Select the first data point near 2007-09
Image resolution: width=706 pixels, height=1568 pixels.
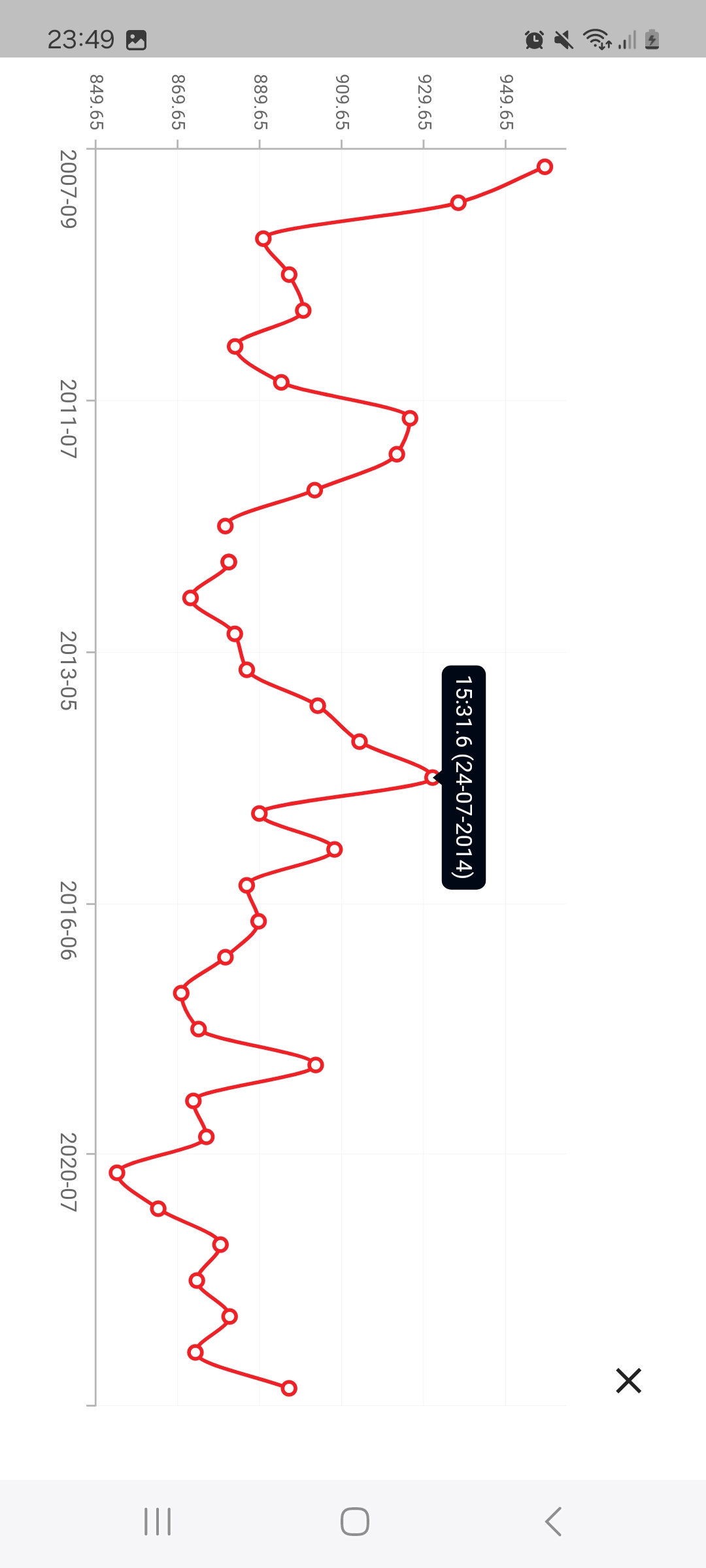pyautogui.click(x=545, y=167)
